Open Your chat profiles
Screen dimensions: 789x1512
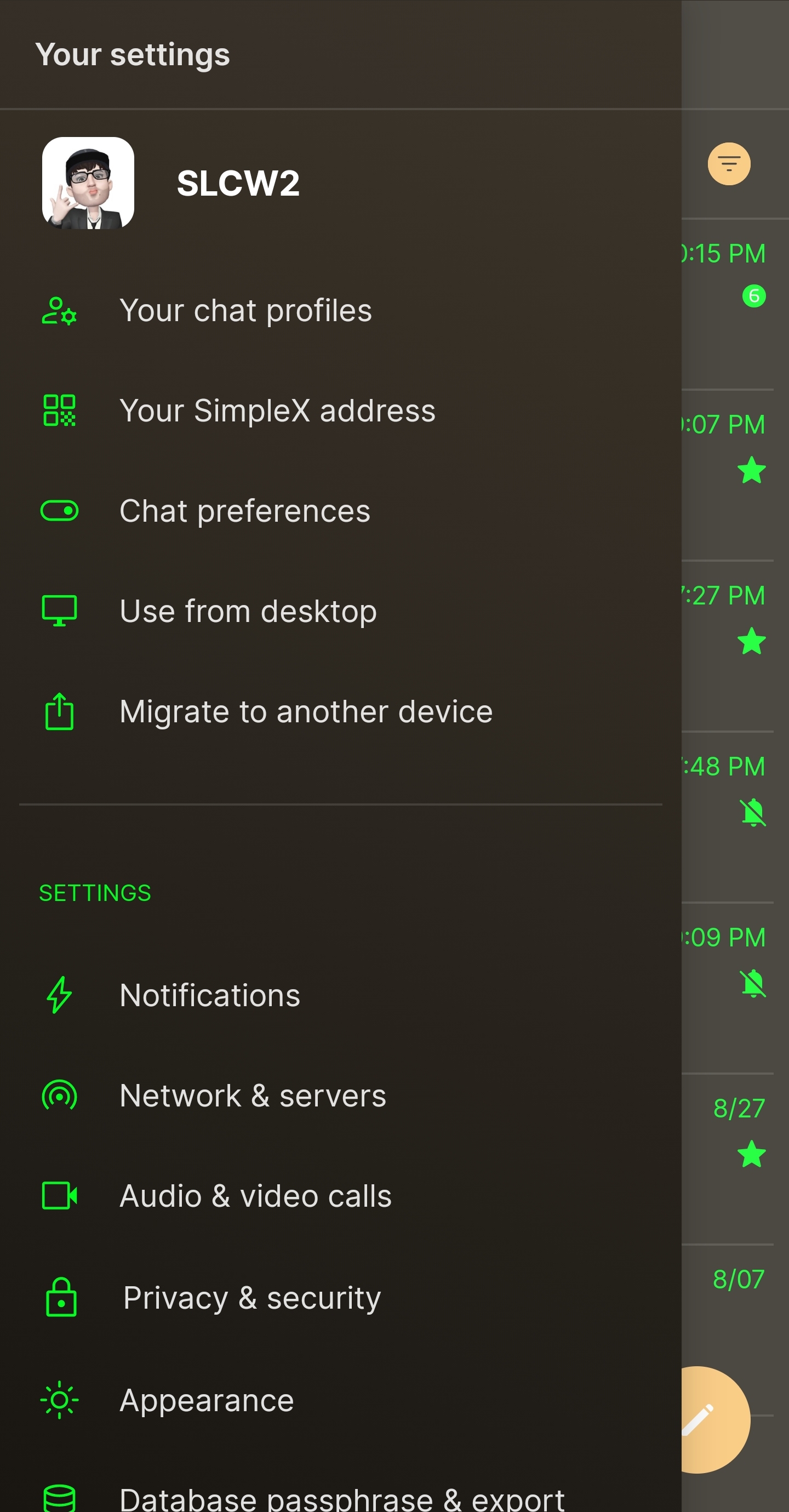[x=245, y=311]
